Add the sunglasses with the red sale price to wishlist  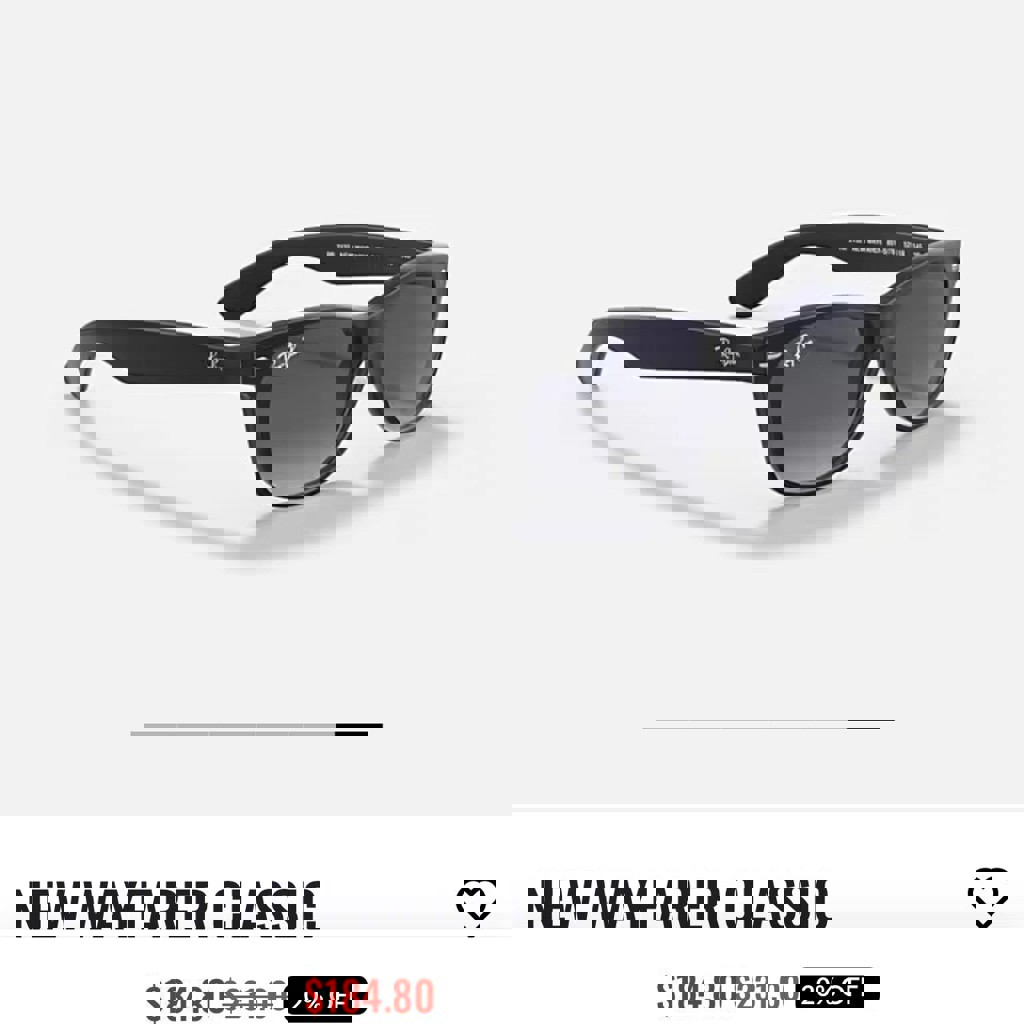477,905
